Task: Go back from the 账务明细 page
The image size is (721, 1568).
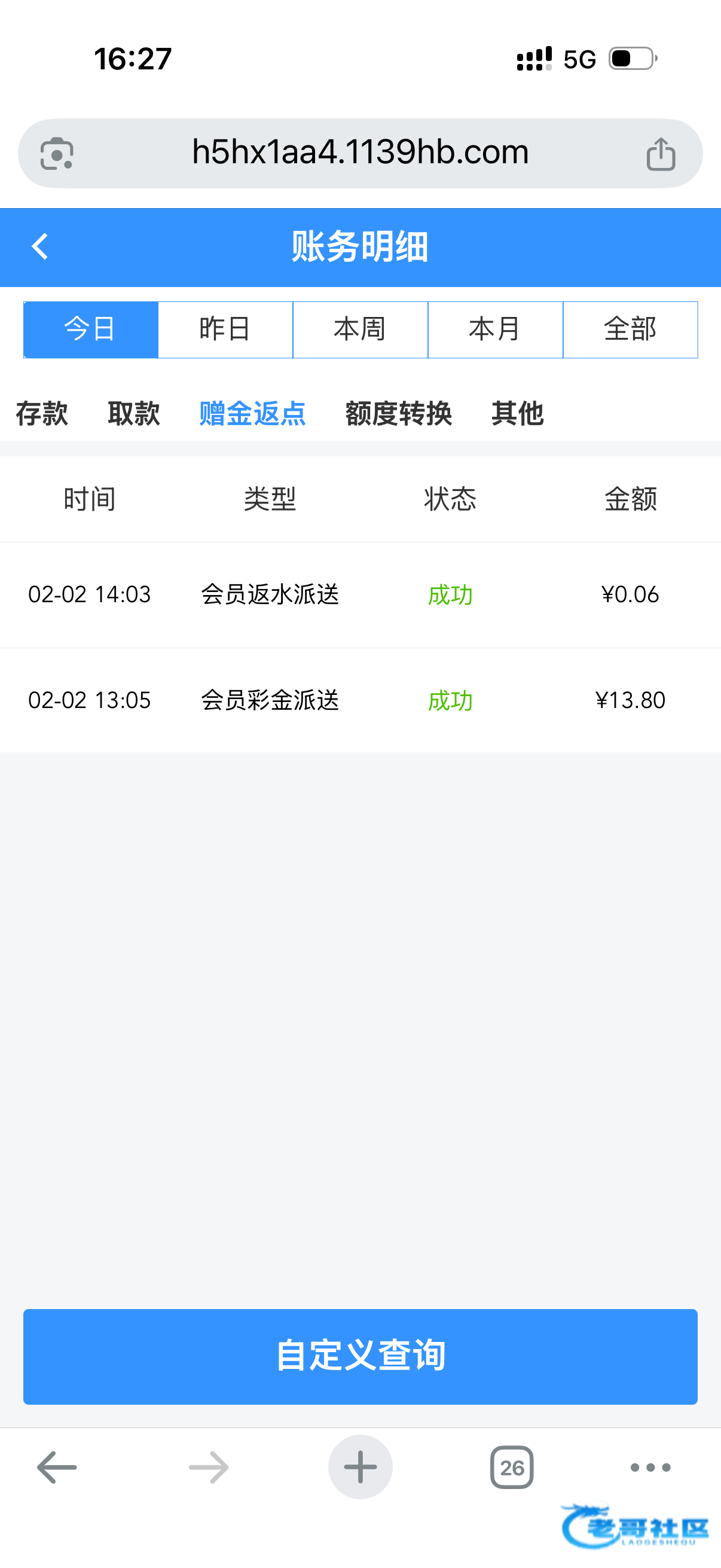Action: [40, 246]
